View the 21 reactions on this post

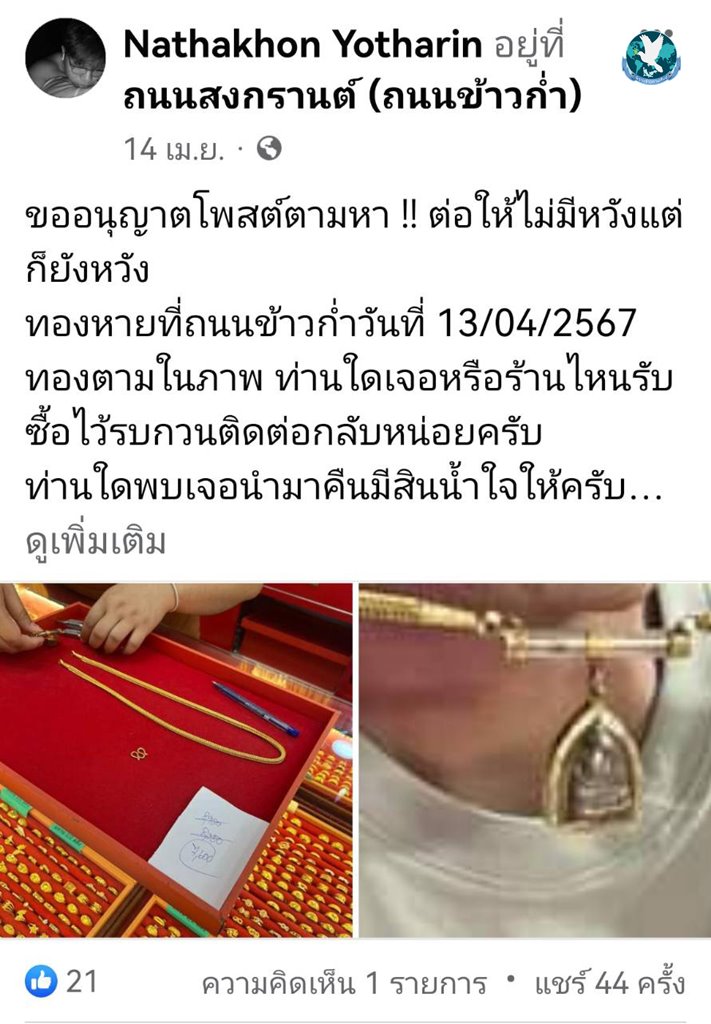[62, 982]
